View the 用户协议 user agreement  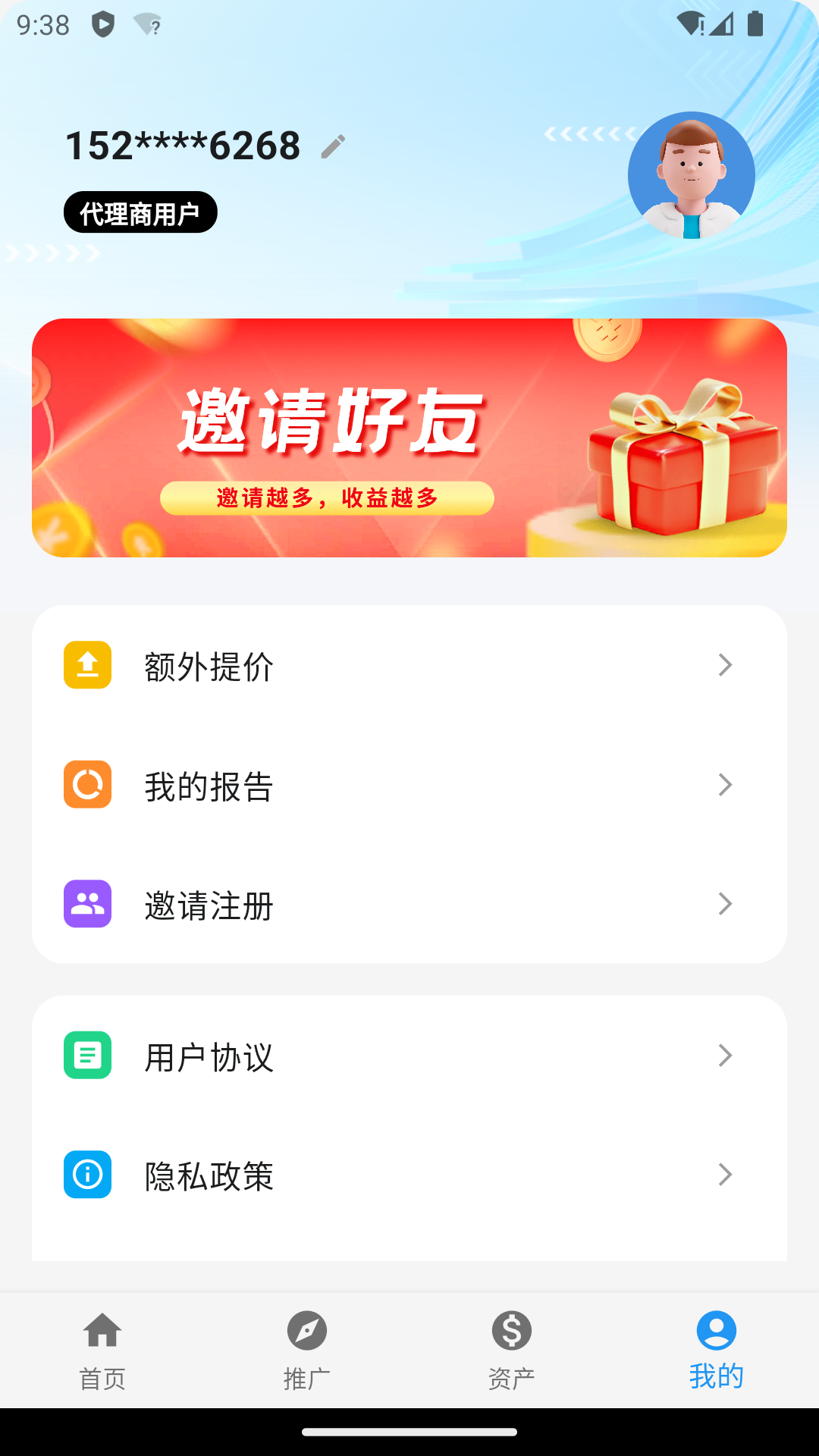409,1056
